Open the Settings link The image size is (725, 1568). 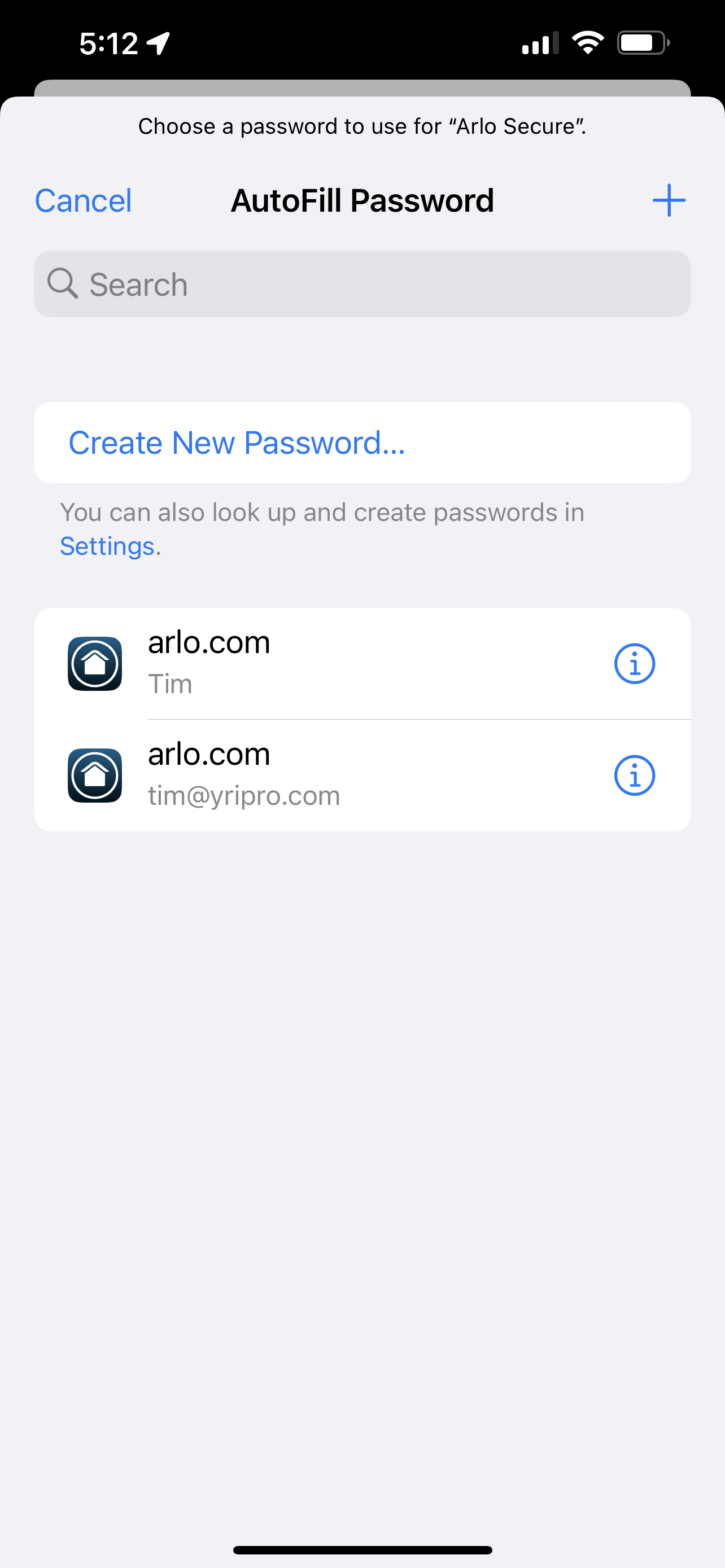coord(107,546)
